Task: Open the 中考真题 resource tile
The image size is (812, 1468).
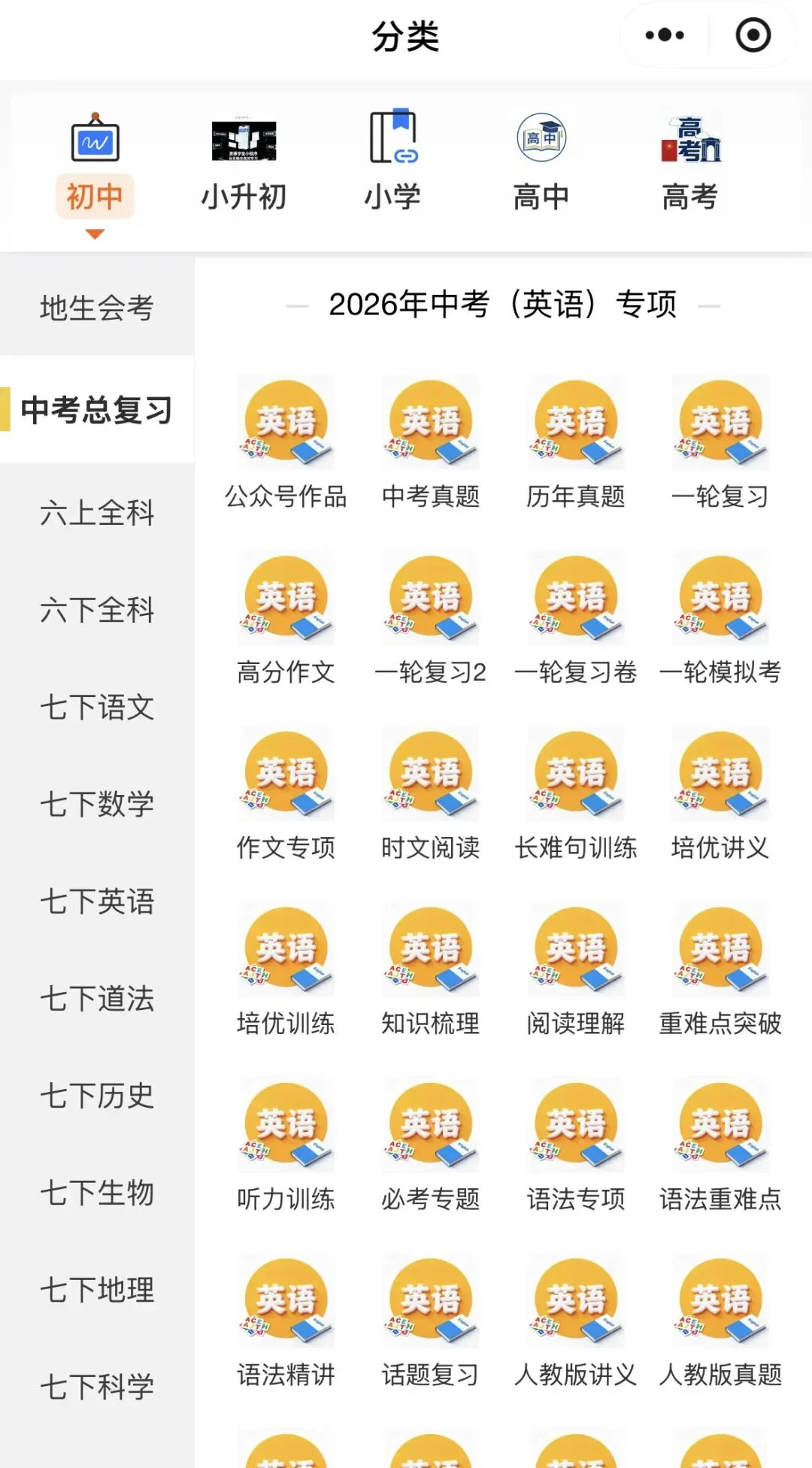Action: (x=430, y=444)
